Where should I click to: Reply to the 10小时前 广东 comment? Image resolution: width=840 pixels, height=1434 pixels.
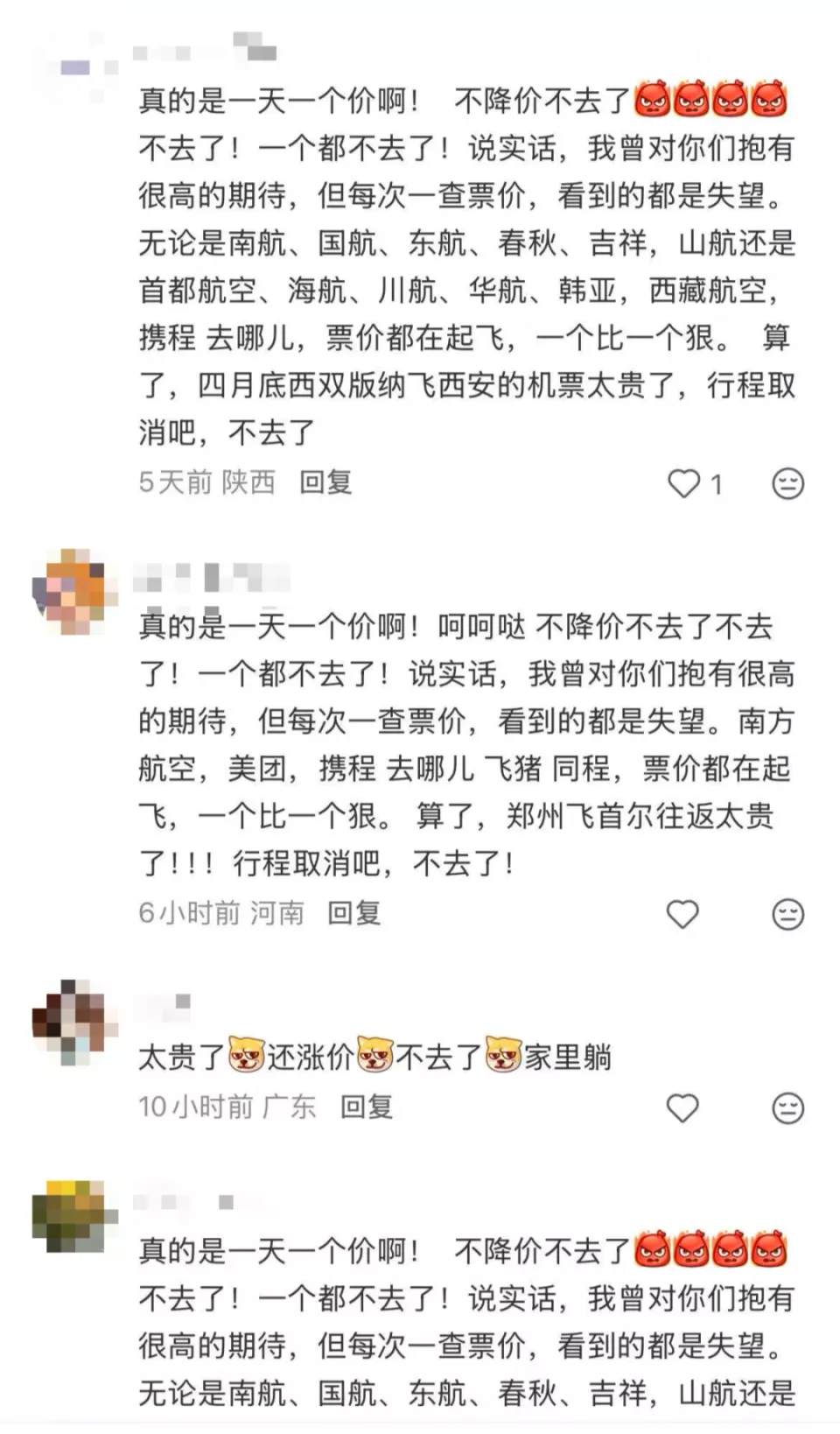[x=366, y=1107]
